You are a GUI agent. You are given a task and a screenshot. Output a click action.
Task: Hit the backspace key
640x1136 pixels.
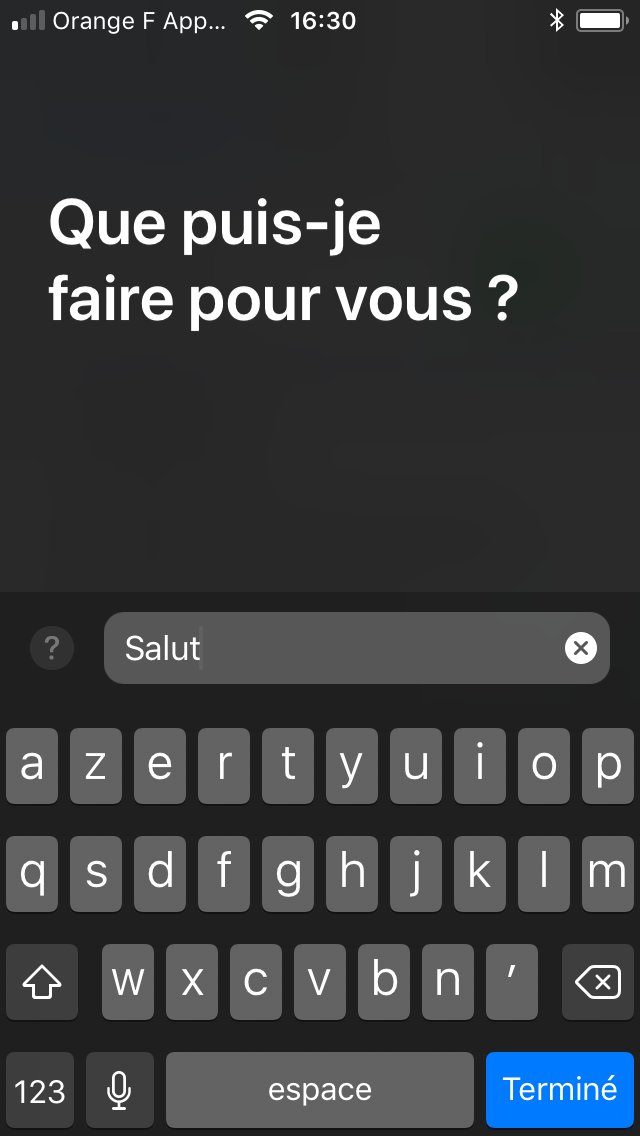(x=598, y=982)
